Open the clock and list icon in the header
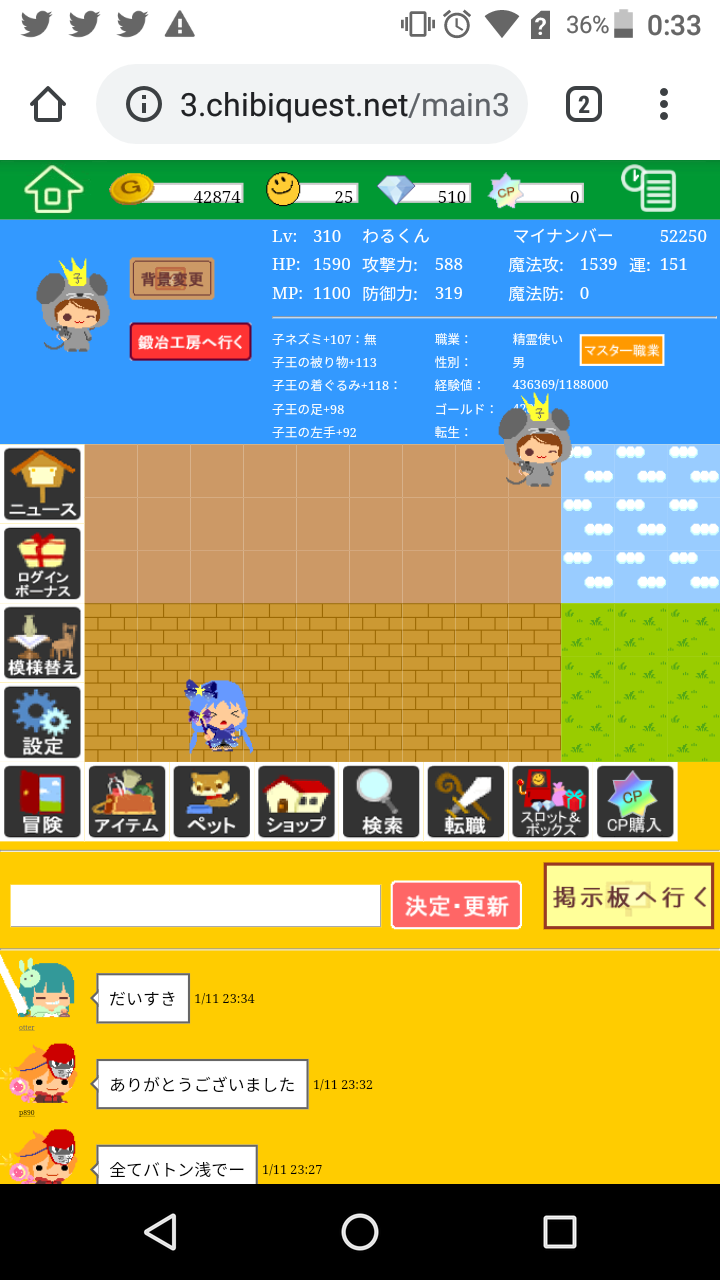This screenshot has height=1280, width=720. (648, 189)
